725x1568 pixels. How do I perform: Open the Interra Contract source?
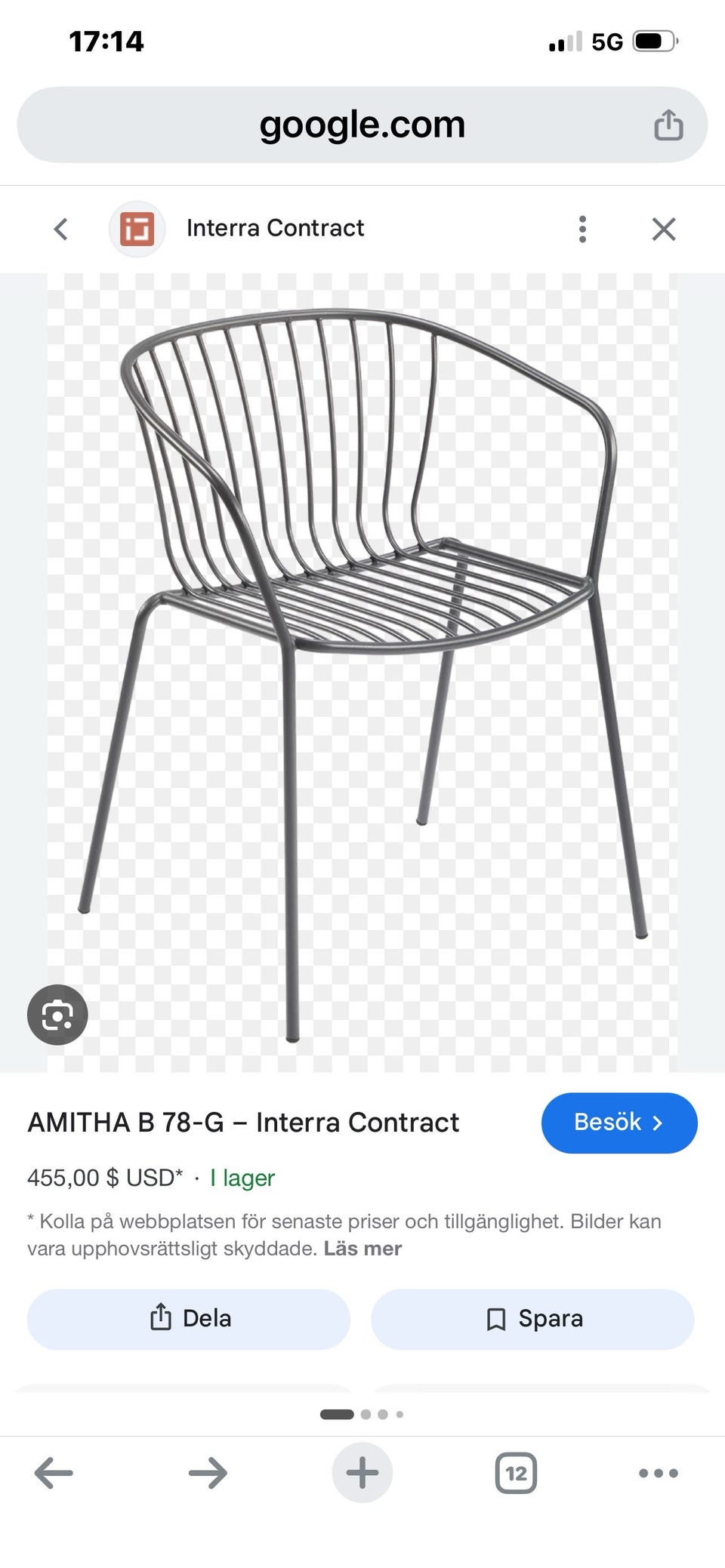275,228
